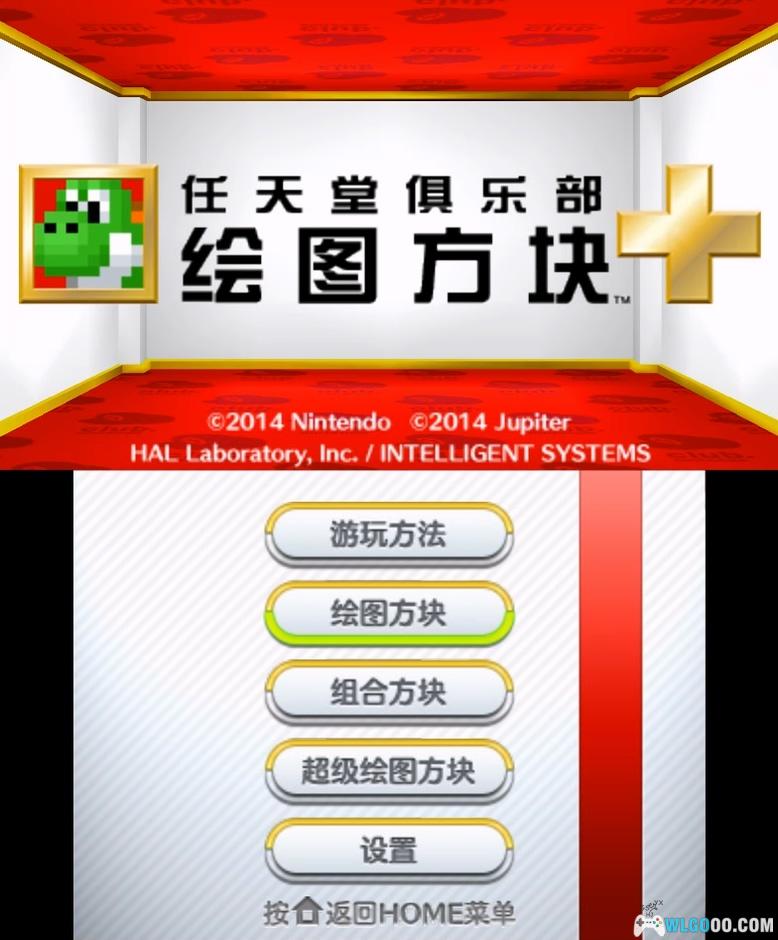This screenshot has width=778, height=940.
Task: Open the 设置 settings button
Action: pyautogui.click(x=388, y=850)
